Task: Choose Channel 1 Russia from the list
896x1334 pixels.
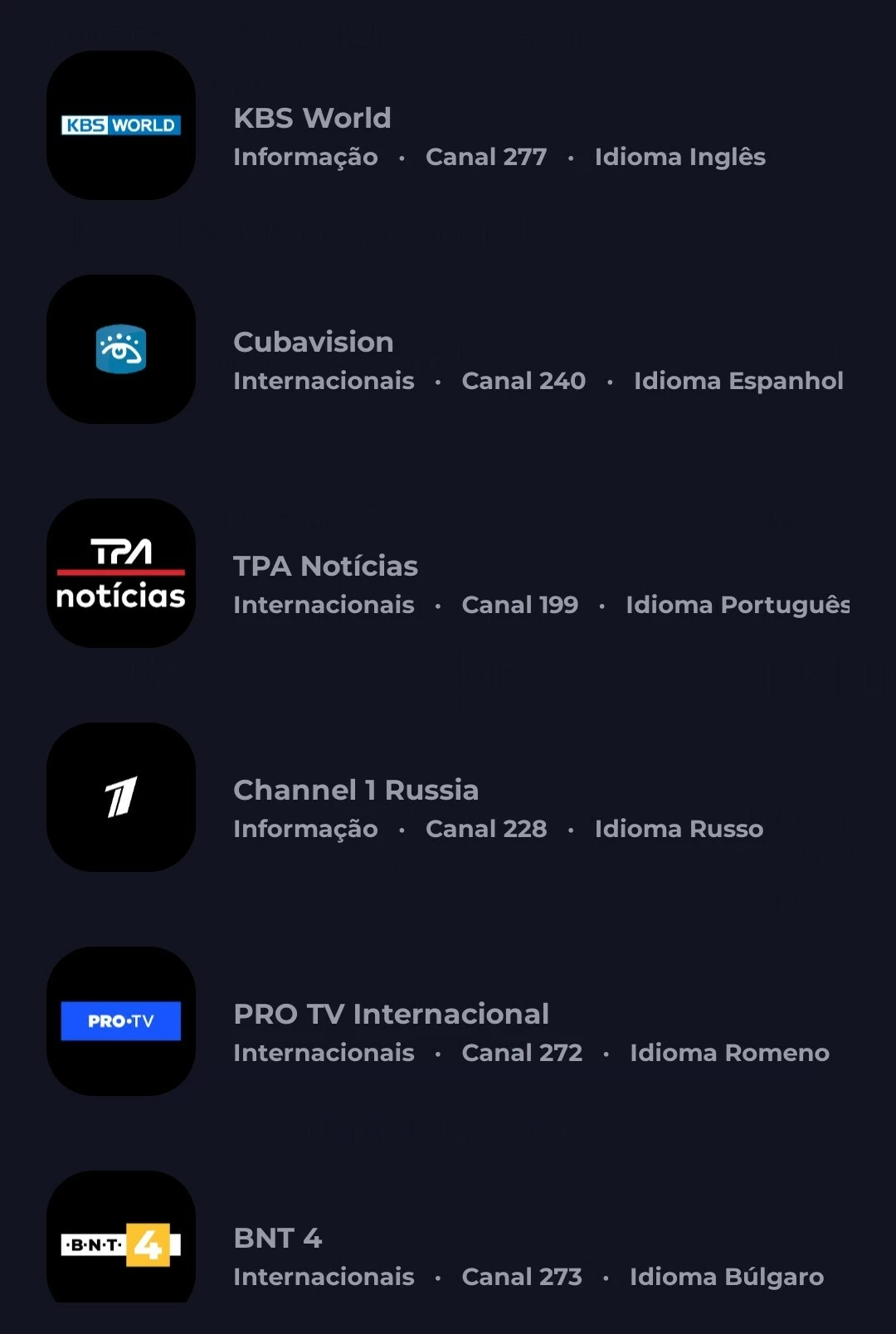Action: tap(356, 791)
